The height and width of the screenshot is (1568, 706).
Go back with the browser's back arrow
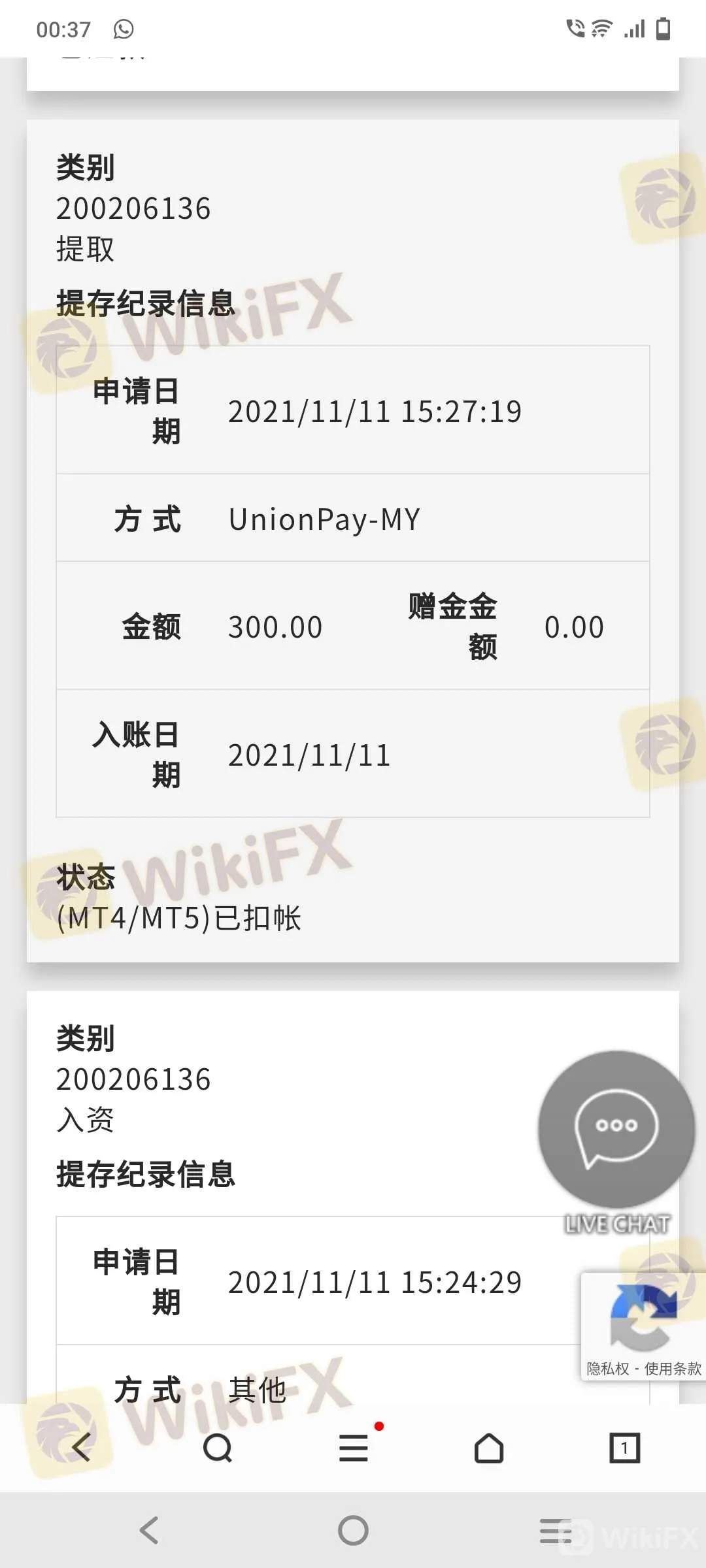click(x=81, y=1447)
